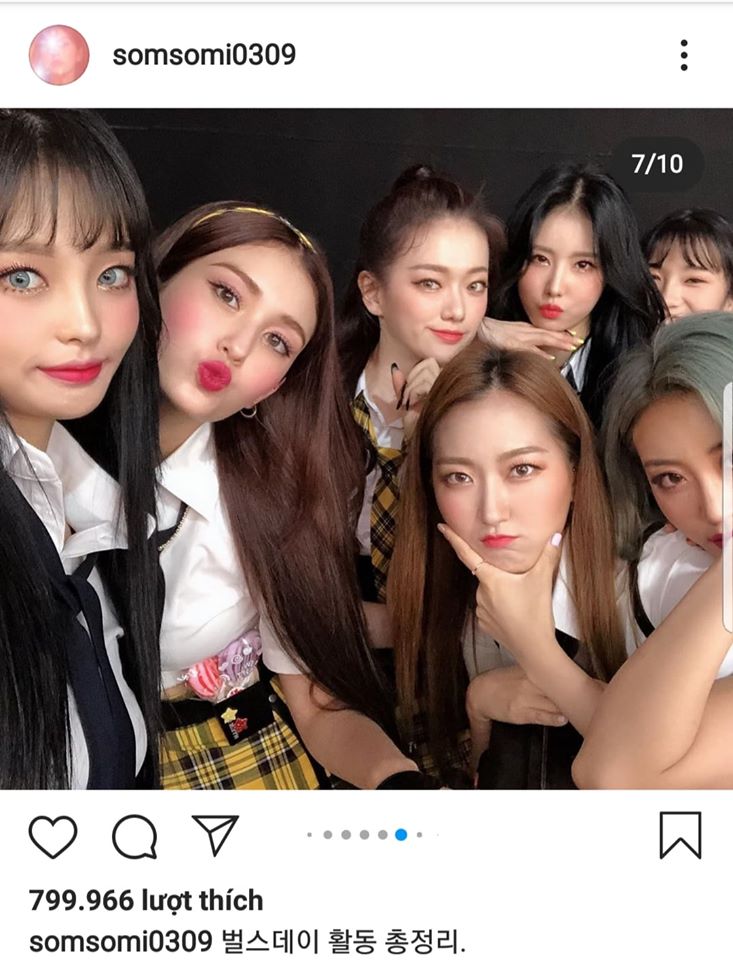Tap the carousel photo 7/10

pyautogui.click(x=366, y=450)
